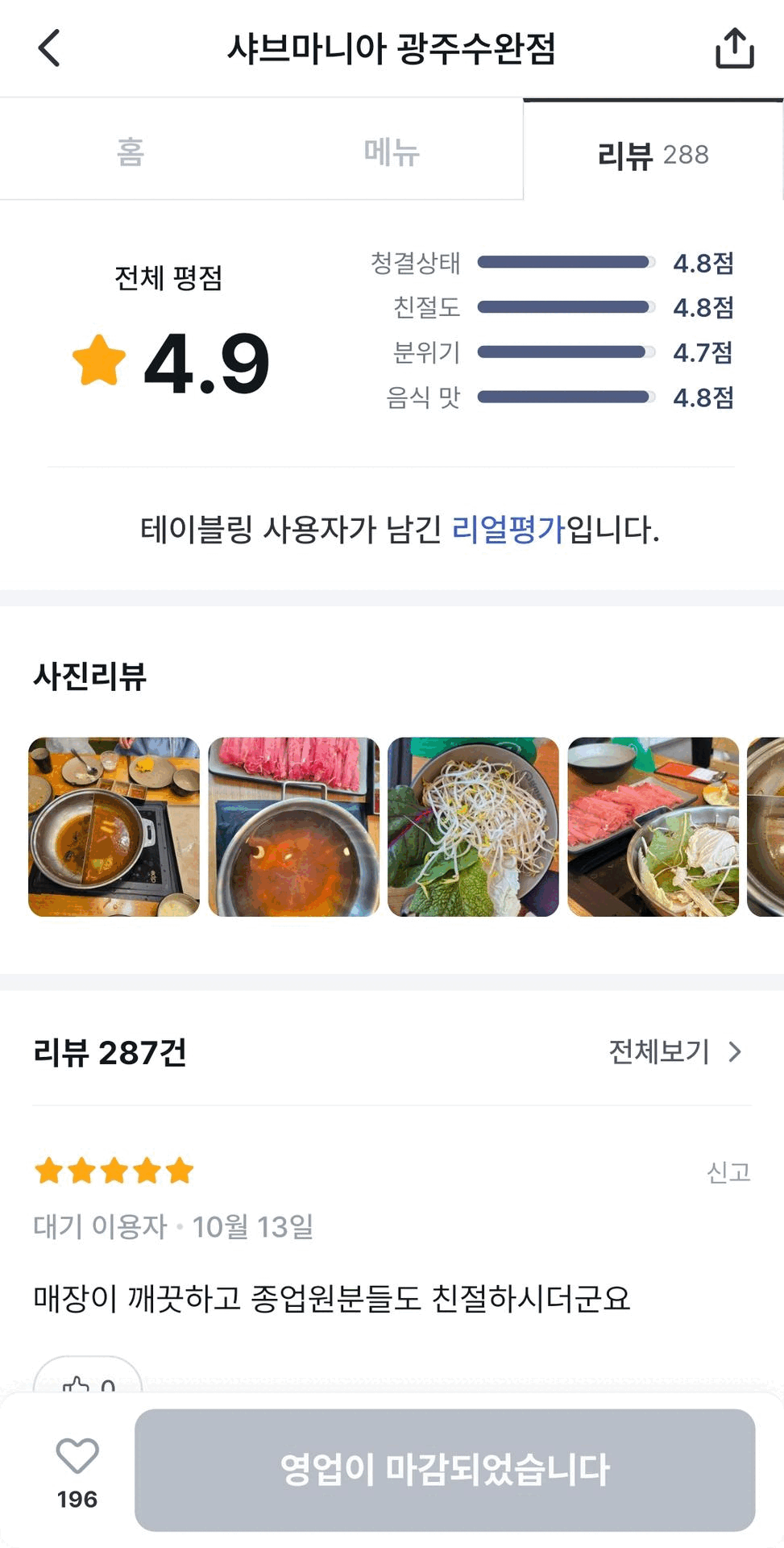The image size is (784, 1548).
Task: View the bean sprouts photo review
Action: pyautogui.click(x=473, y=826)
